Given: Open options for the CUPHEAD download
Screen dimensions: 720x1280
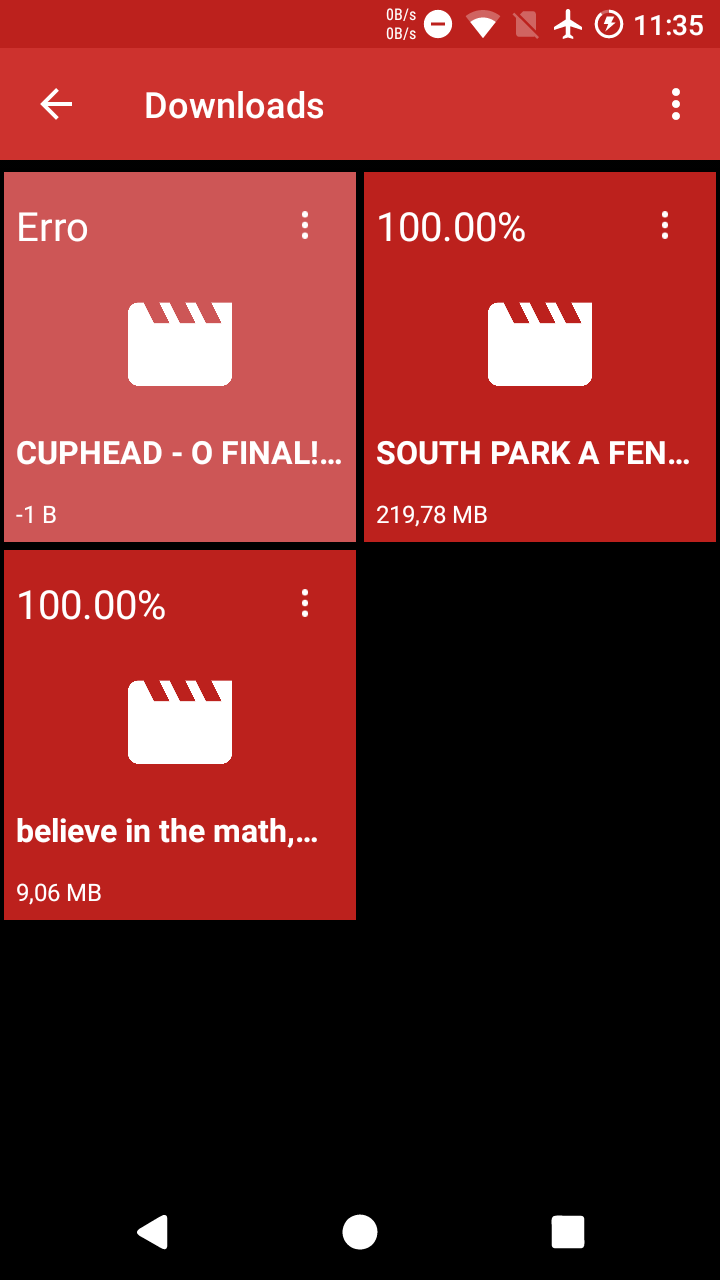Looking at the screenshot, I should [305, 226].
